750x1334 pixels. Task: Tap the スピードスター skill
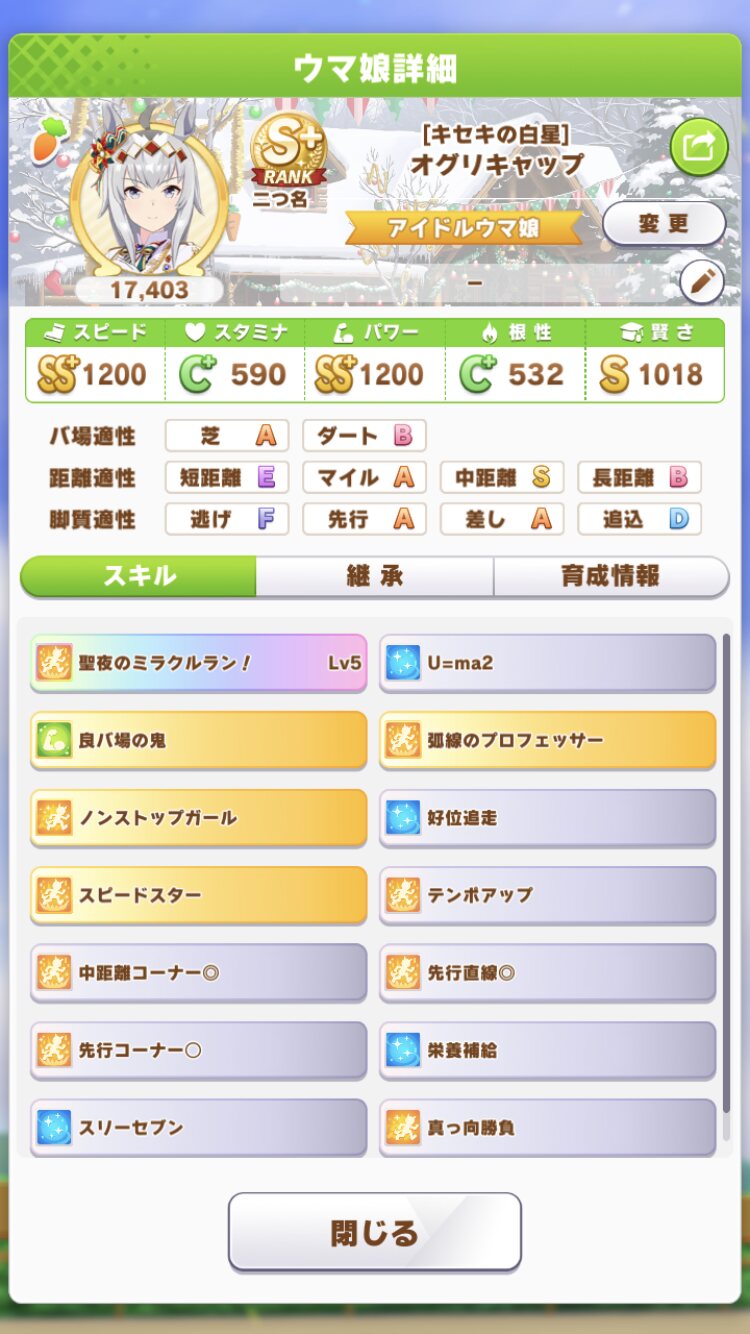click(x=199, y=895)
